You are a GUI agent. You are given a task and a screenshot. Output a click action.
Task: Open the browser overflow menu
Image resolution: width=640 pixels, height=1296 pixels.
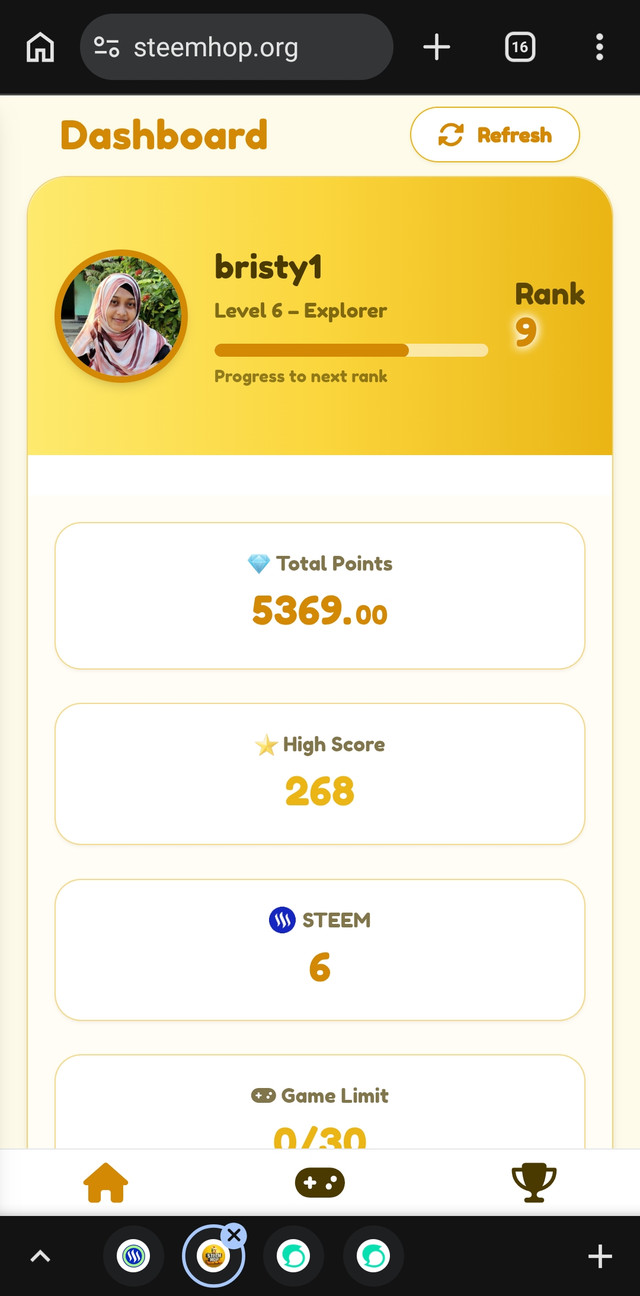point(599,47)
